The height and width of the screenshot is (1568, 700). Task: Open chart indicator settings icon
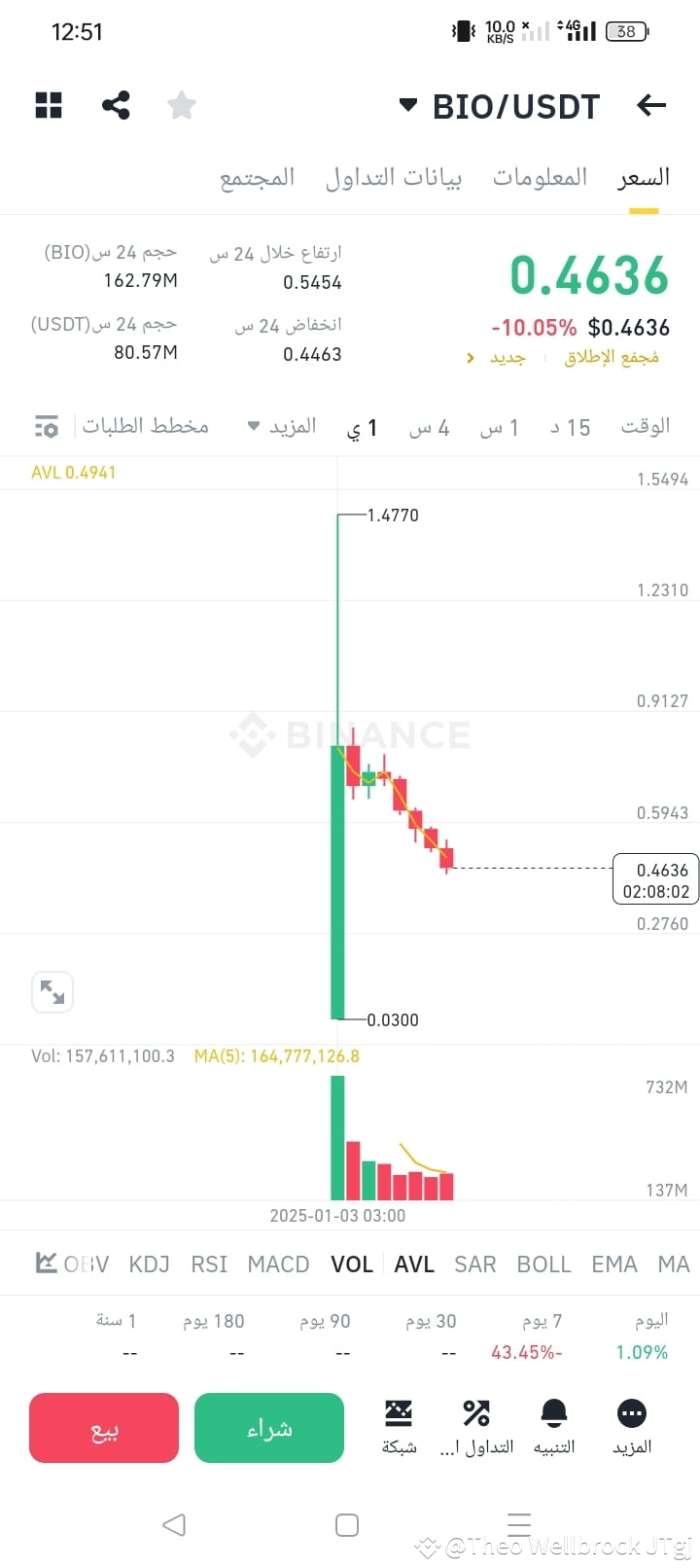point(46,426)
